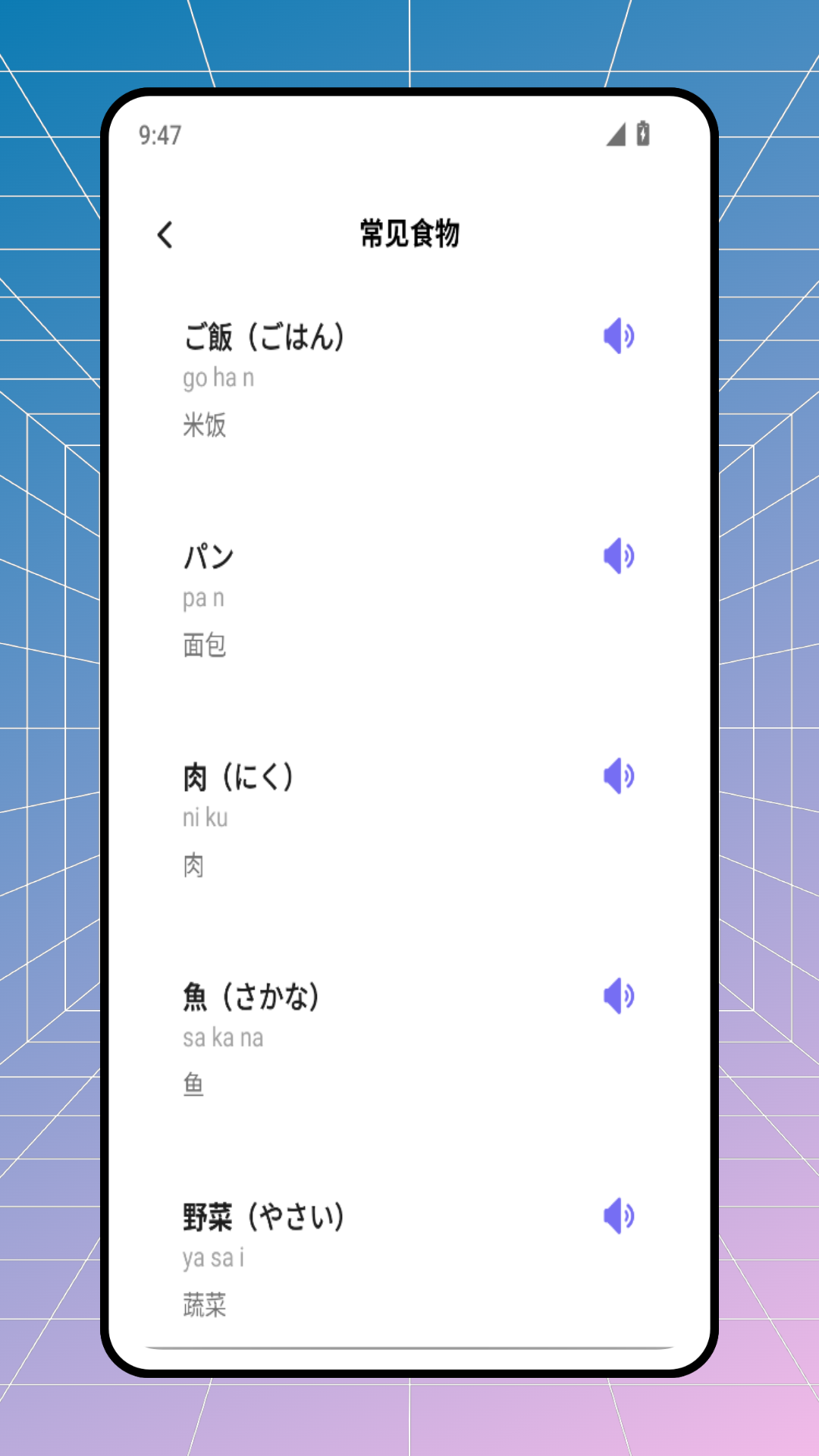Play pronunciation for ご飯 (ごはん)
The image size is (819, 1456).
click(x=619, y=336)
